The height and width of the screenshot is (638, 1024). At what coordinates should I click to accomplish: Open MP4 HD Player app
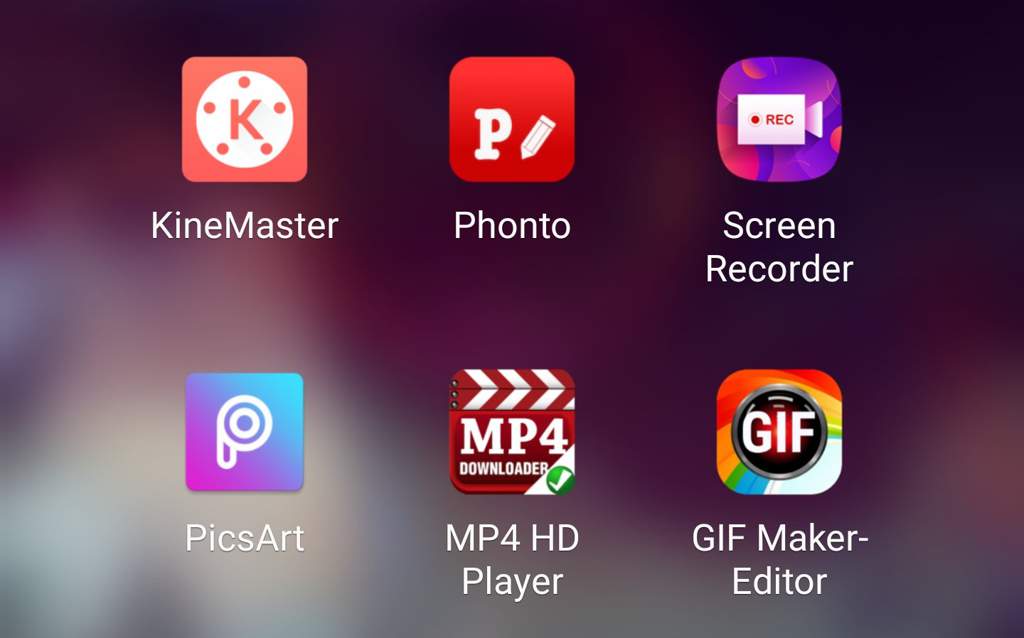coord(512,432)
